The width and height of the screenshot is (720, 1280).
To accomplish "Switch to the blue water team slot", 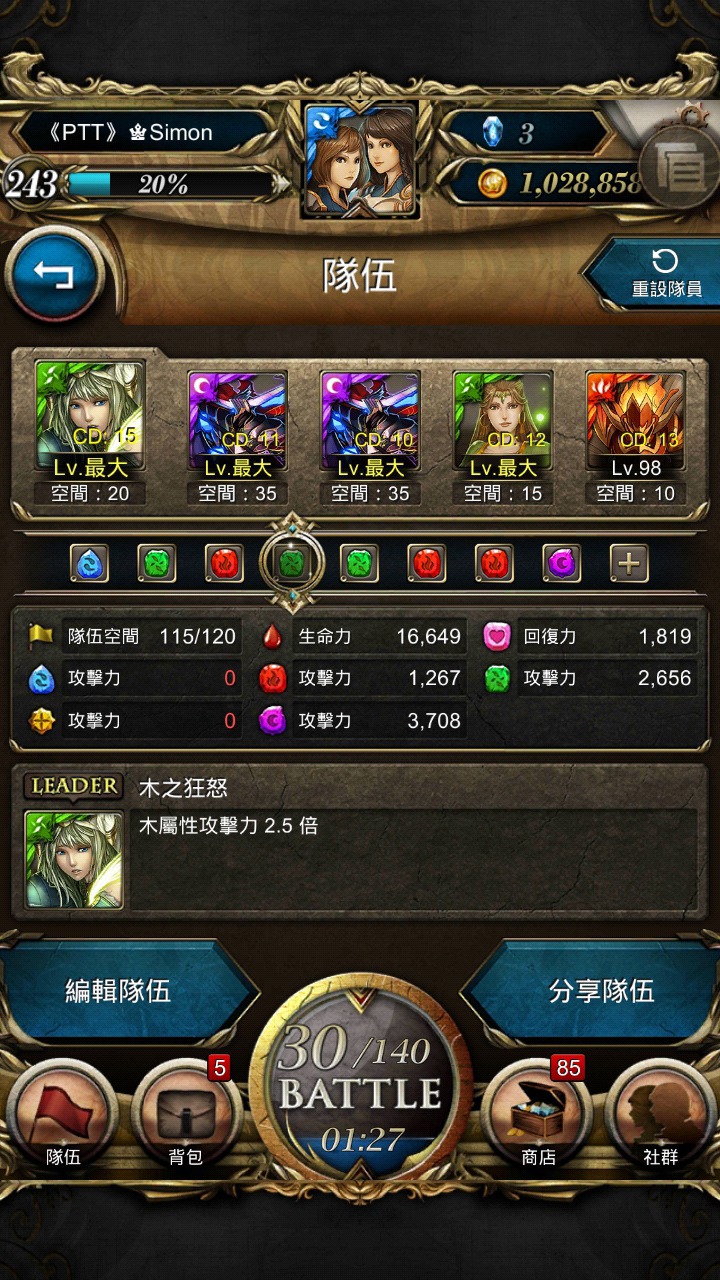I will click(x=89, y=564).
